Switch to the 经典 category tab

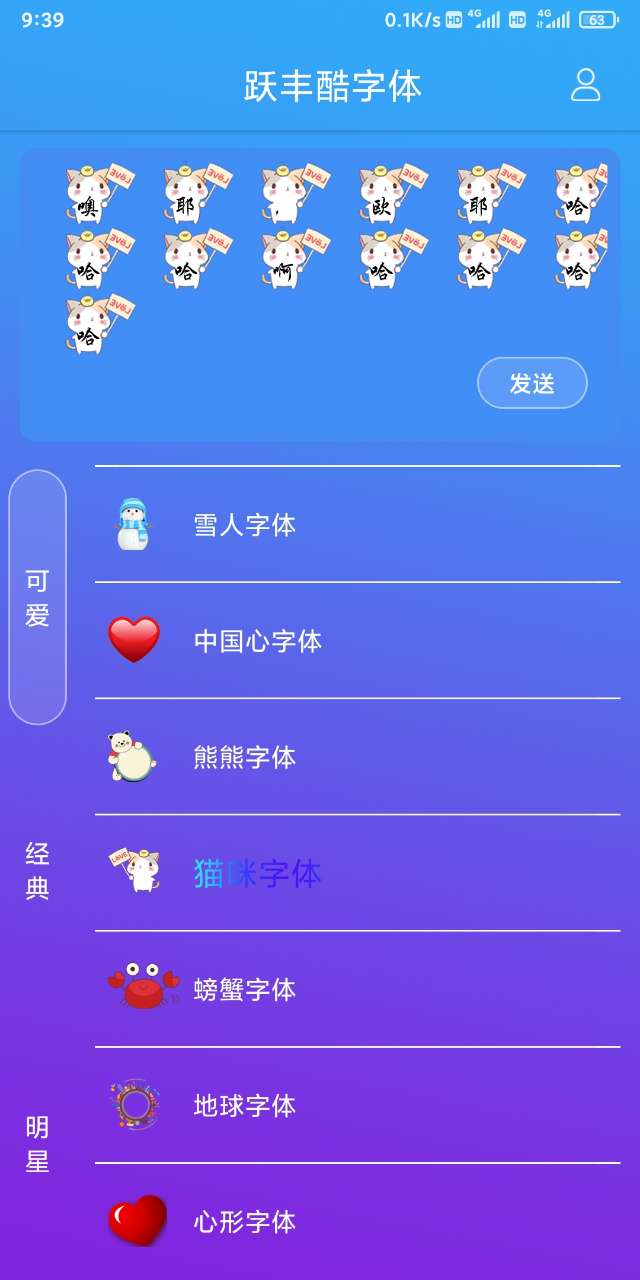click(37, 871)
